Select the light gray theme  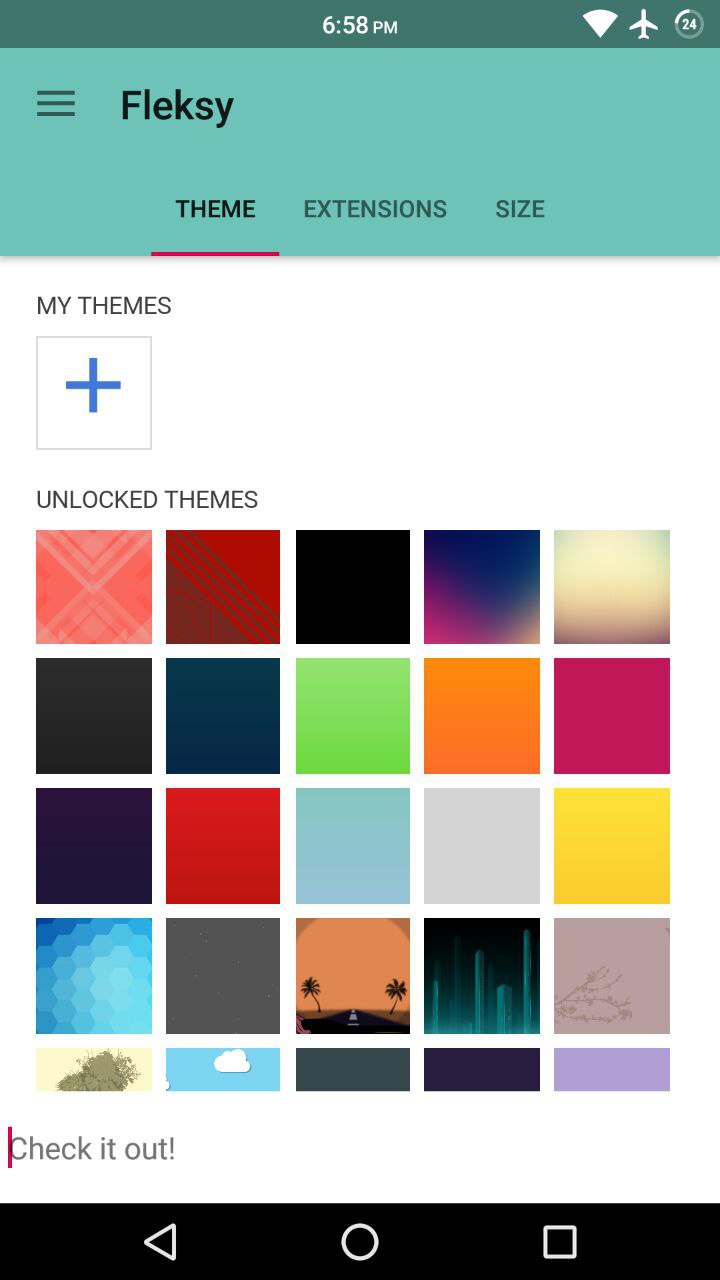tap(482, 846)
